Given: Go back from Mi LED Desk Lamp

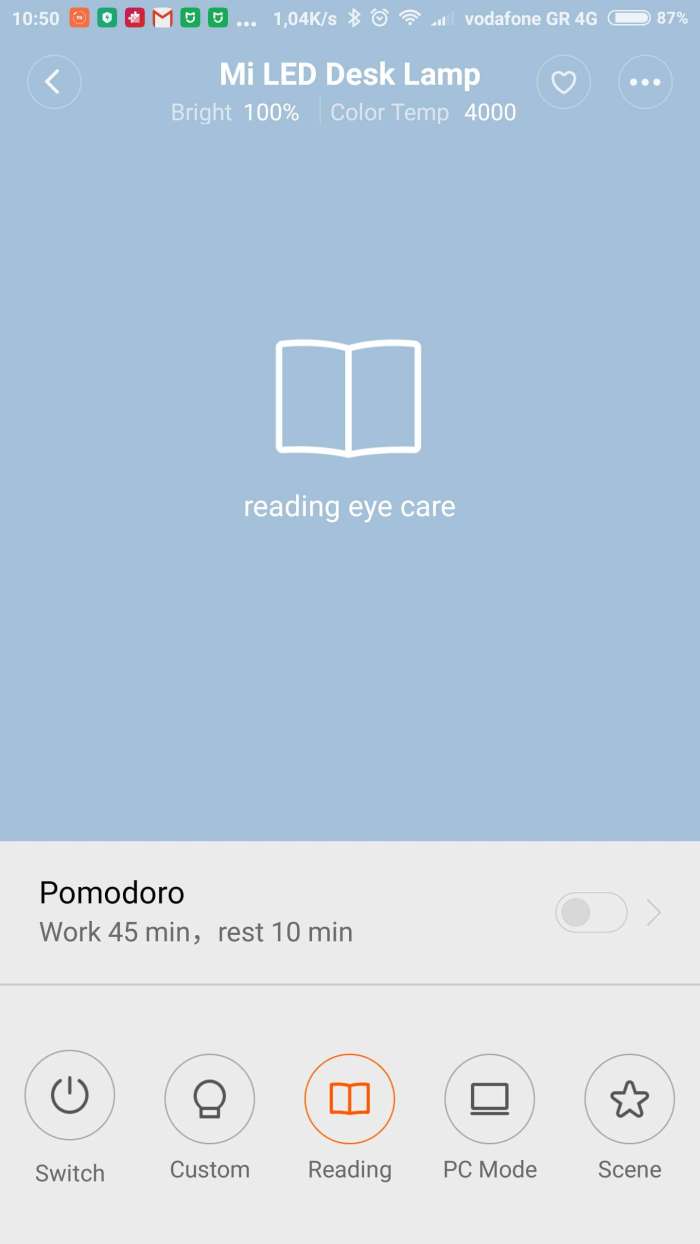Looking at the screenshot, I should [x=54, y=82].
